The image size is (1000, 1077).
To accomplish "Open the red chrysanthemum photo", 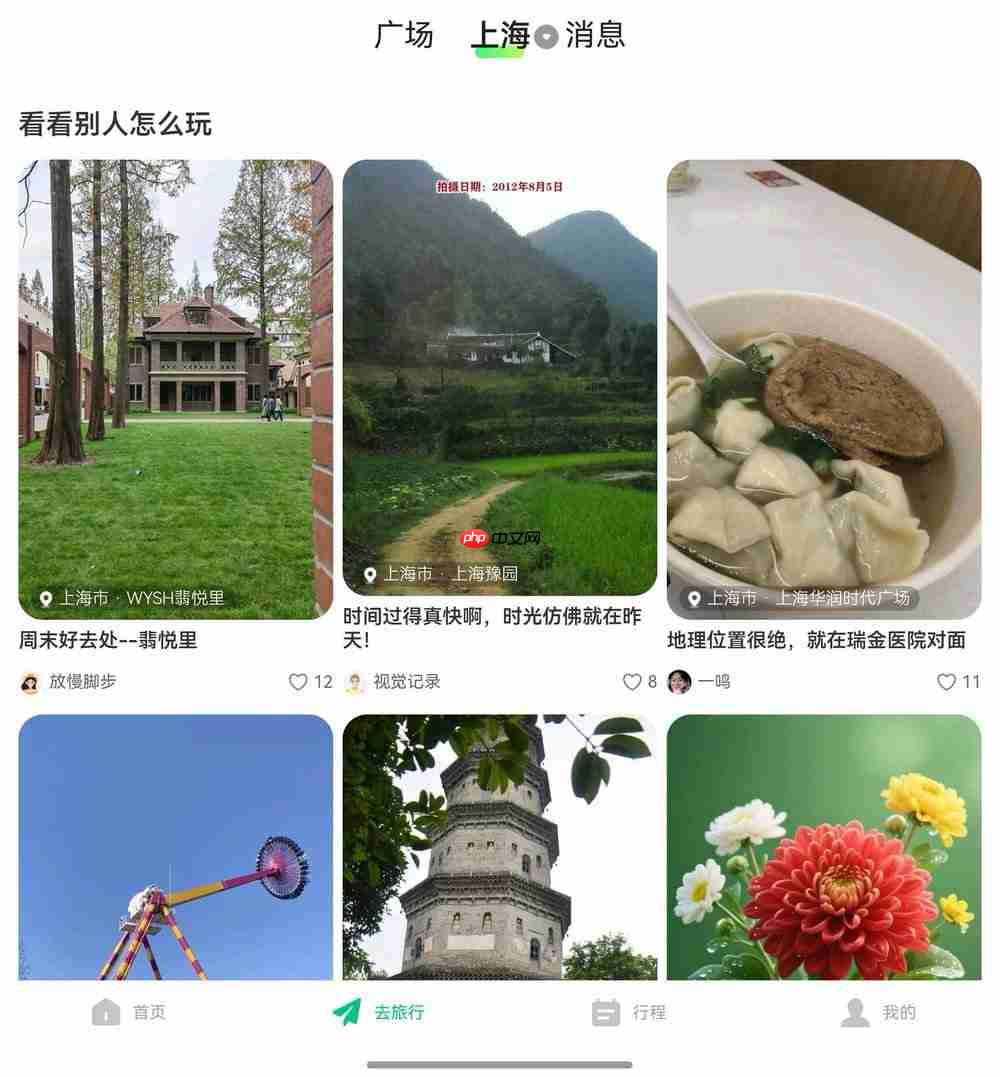I will click(825, 850).
